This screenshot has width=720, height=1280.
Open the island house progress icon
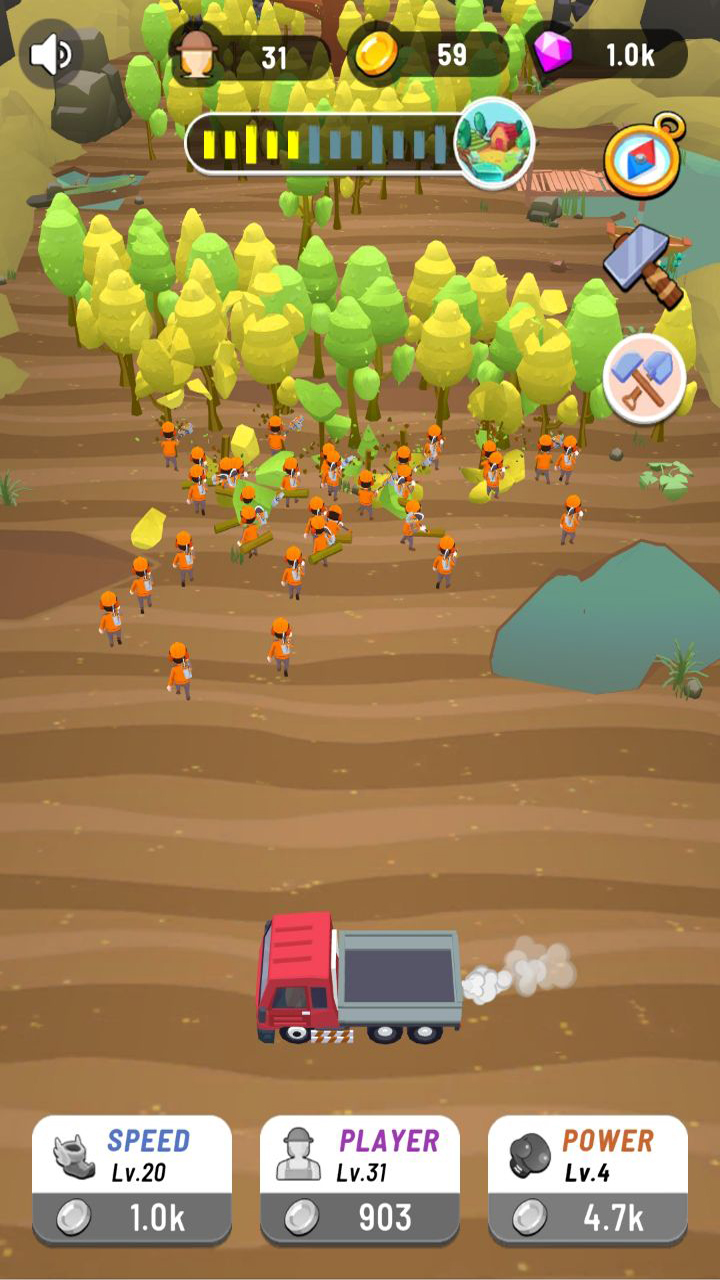(x=493, y=144)
